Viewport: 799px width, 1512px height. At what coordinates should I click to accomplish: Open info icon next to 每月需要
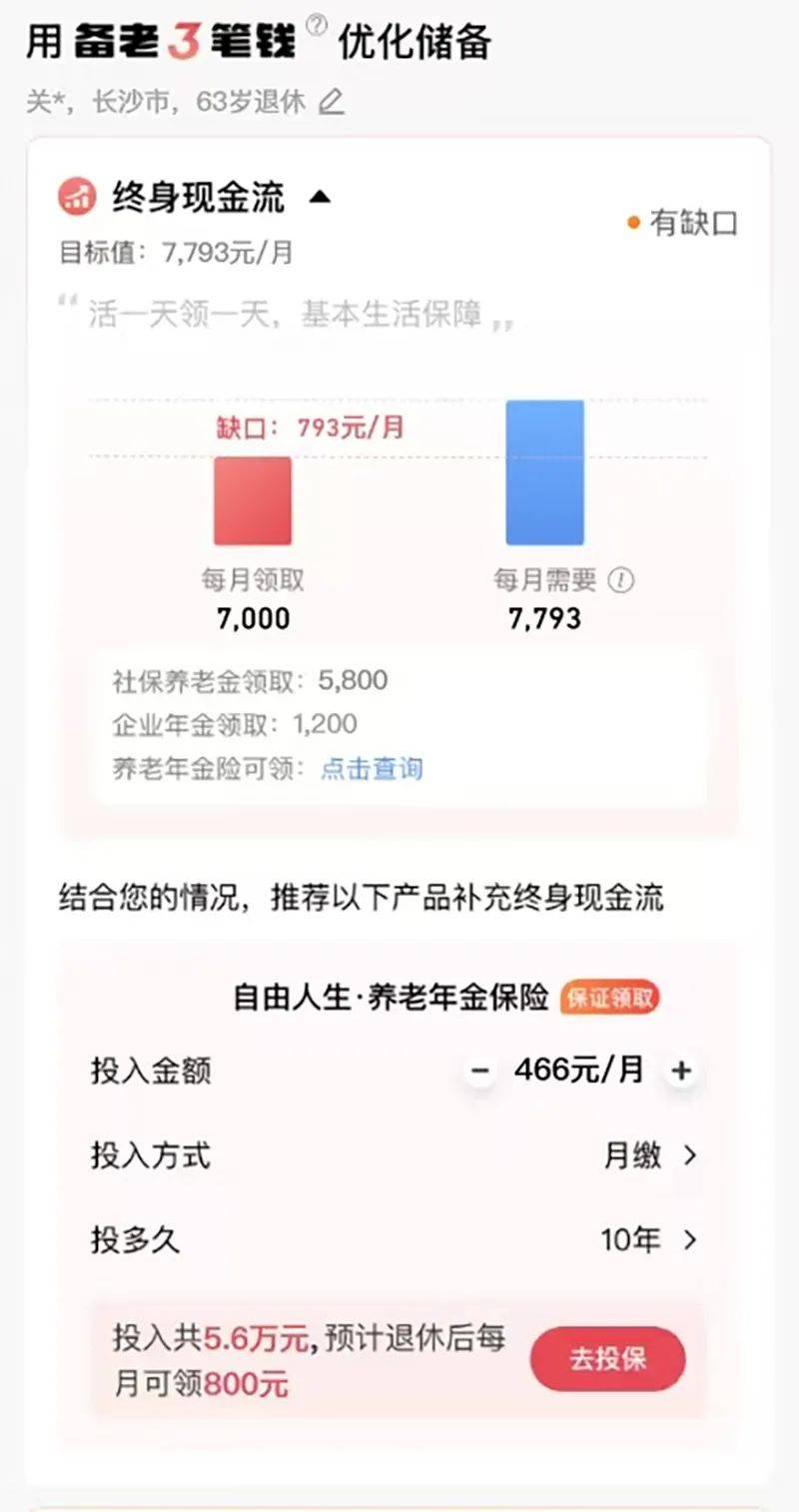tap(621, 580)
